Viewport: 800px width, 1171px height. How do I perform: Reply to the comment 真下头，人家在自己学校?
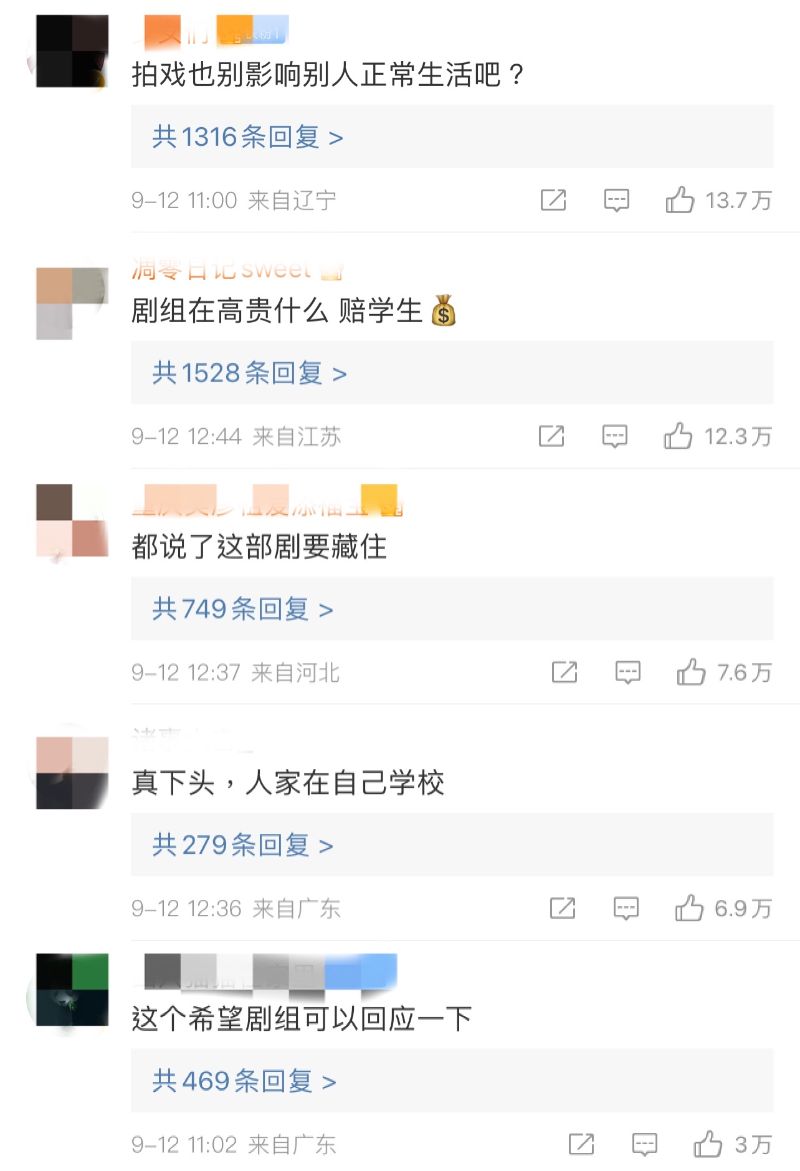pyautogui.click(x=626, y=908)
